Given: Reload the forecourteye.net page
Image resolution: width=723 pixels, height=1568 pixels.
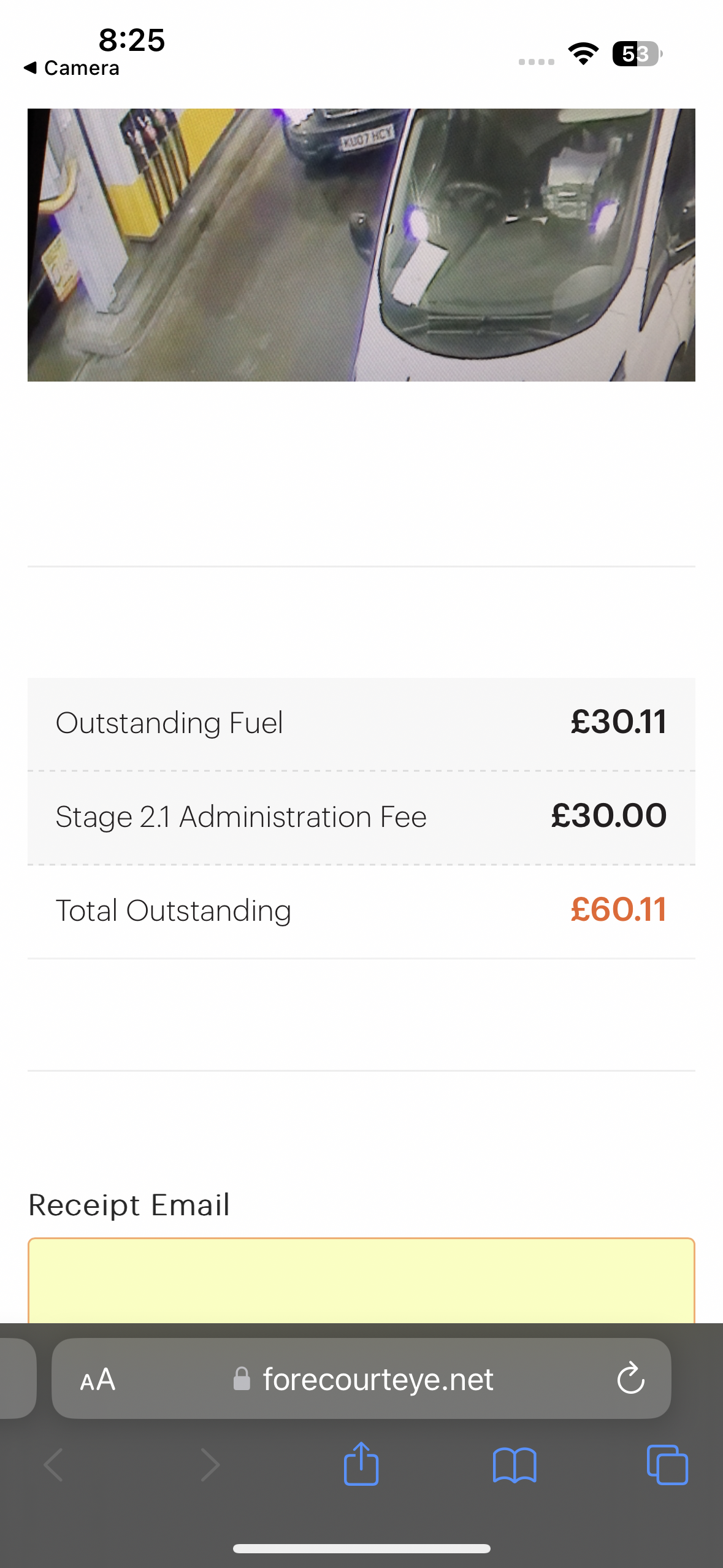Looking at the screenshot, I should [630, 1379].
